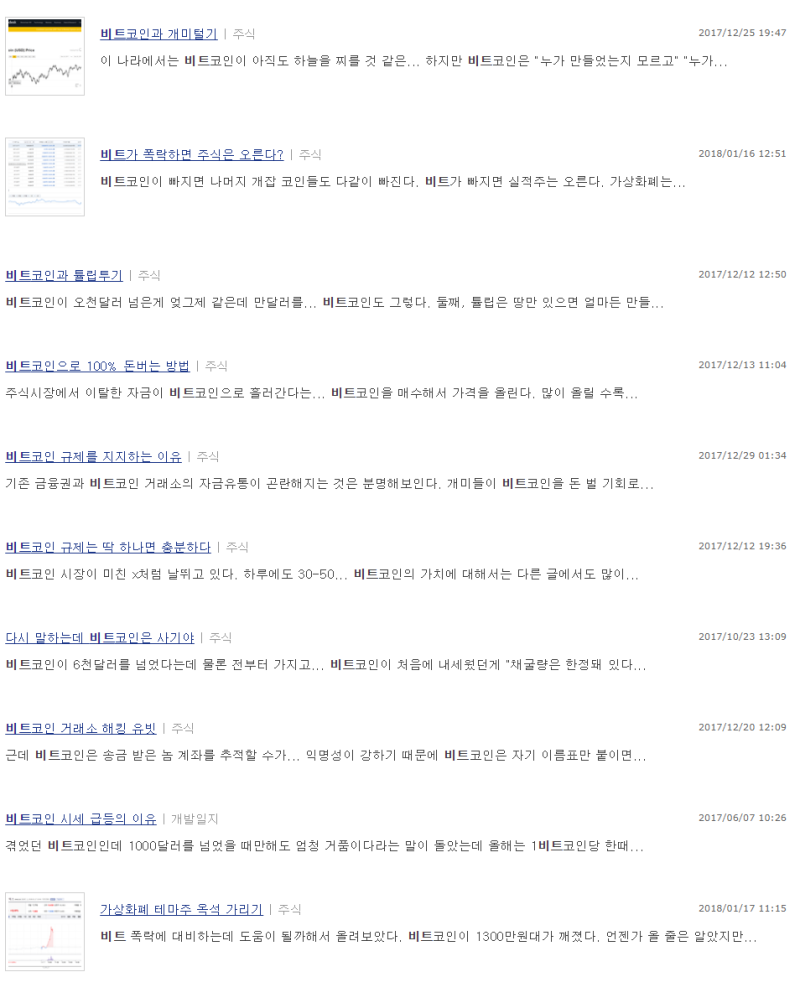This screenshot has height=998, width=800.
Task: Click the date 2018/01/17 11:15
Action: (x=743, y=910)
